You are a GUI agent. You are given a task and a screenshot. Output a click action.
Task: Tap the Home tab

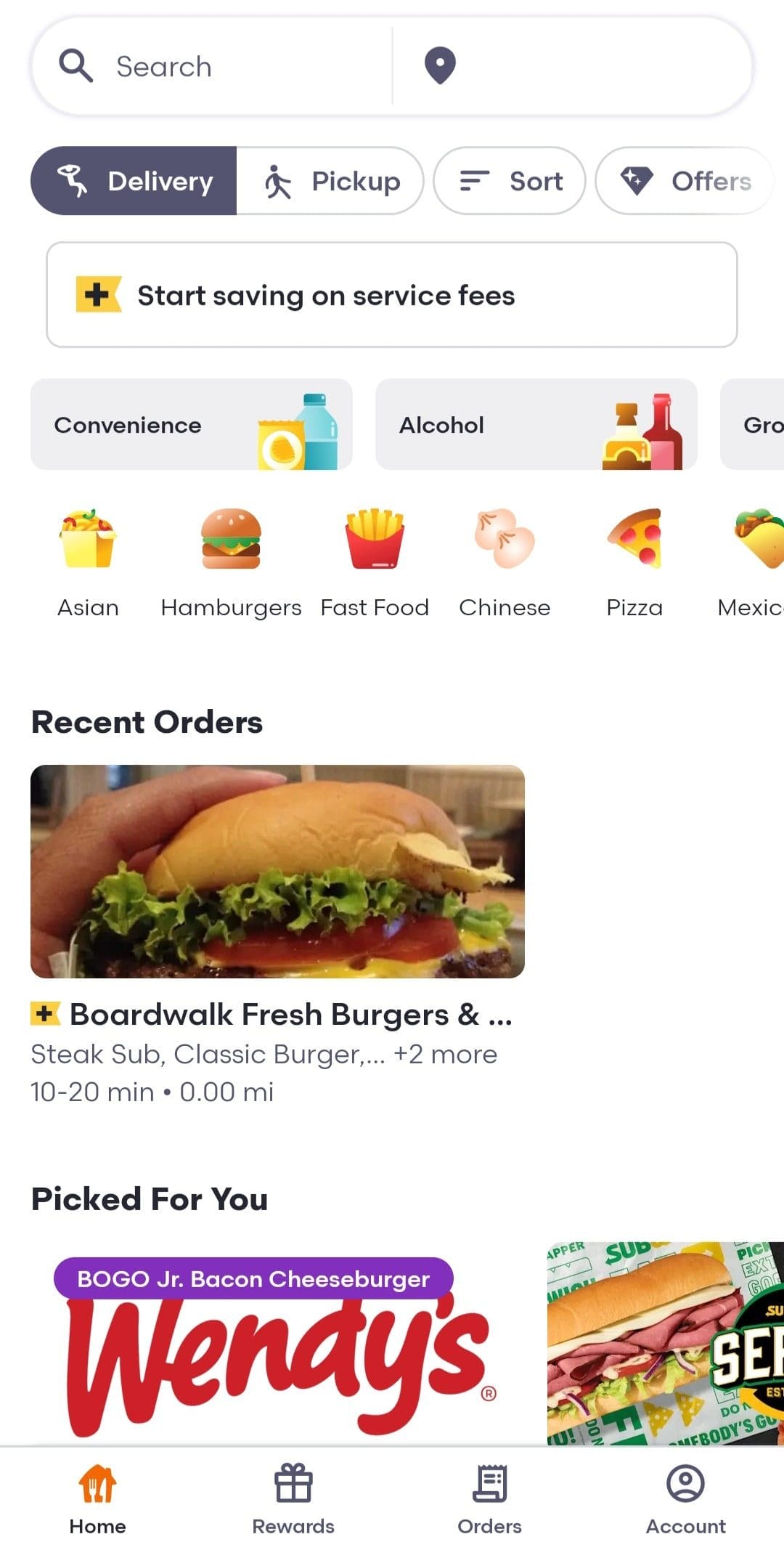(x=97, y=1498)
